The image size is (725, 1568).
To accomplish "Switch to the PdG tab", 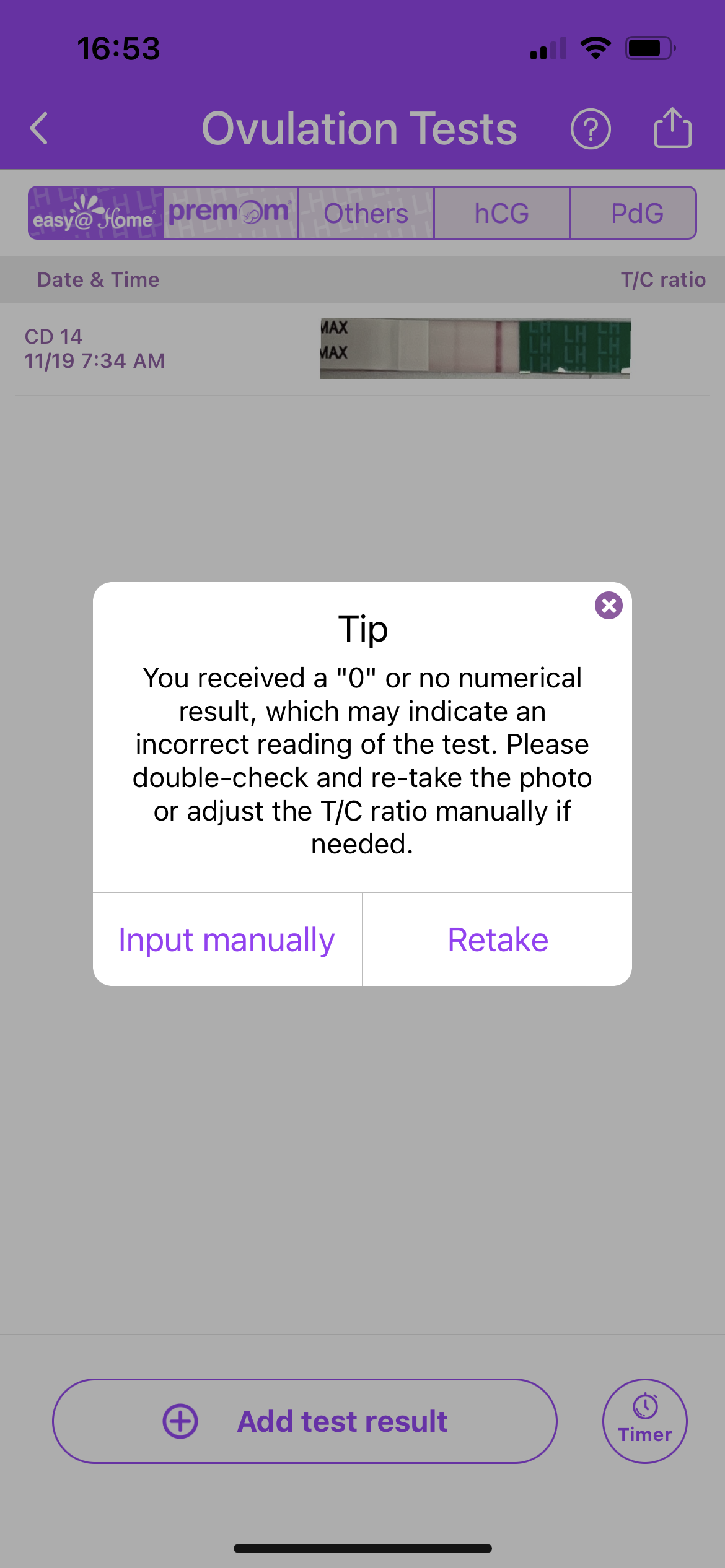I will click(x=636, y=213).
